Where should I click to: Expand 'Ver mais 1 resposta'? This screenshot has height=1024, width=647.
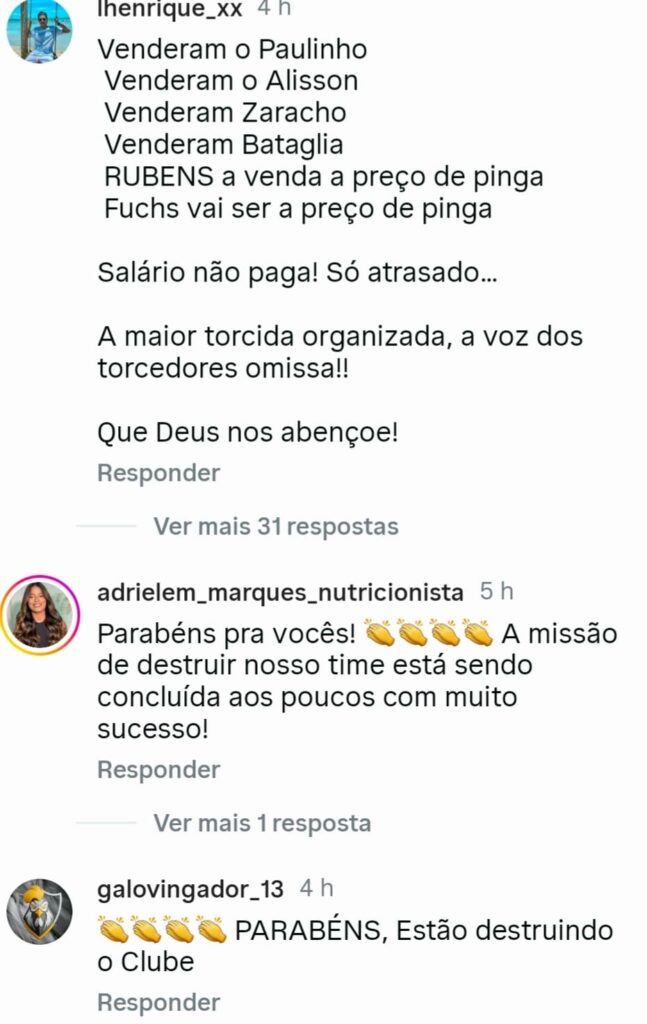click(x=261, y=823)
